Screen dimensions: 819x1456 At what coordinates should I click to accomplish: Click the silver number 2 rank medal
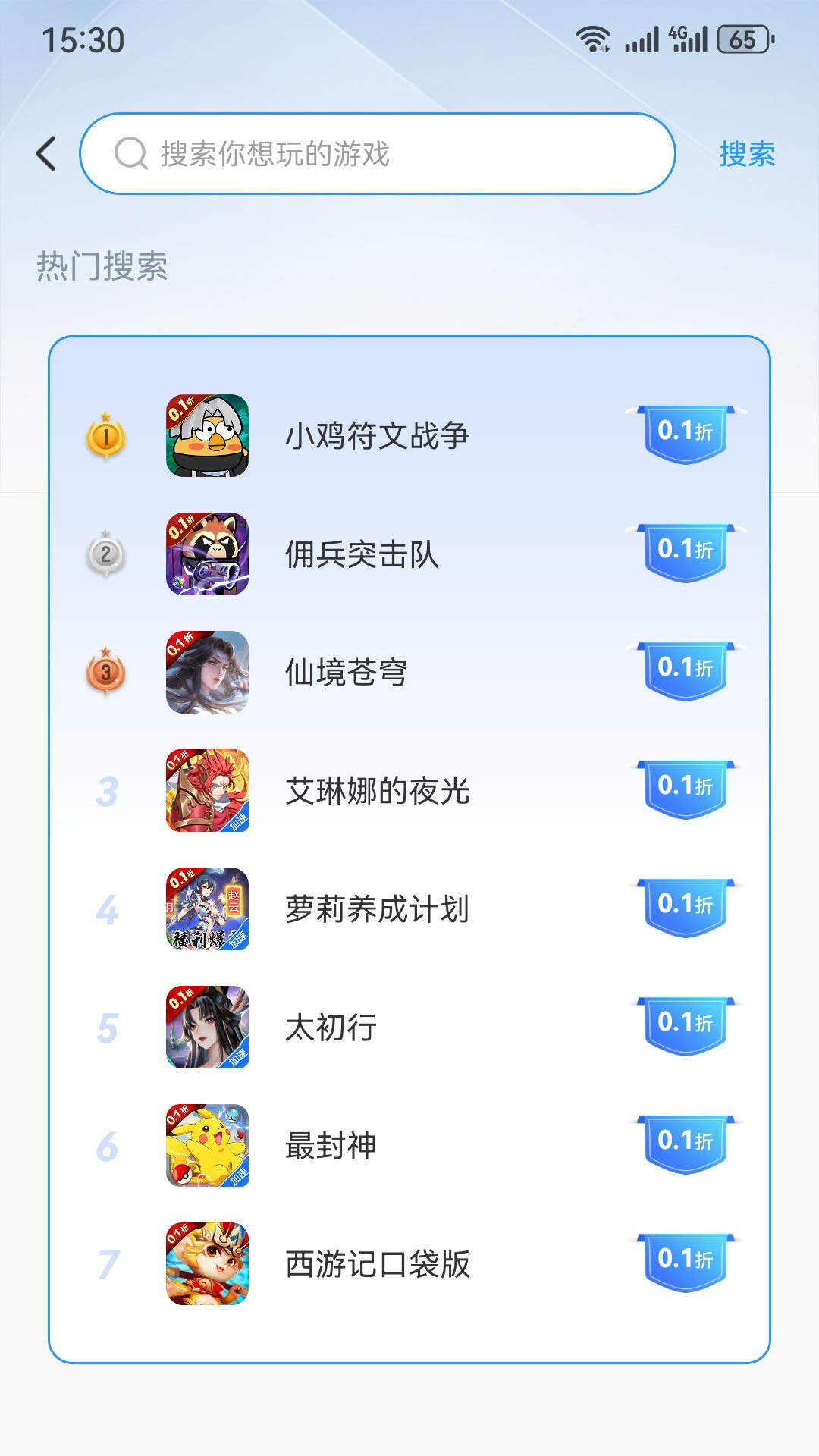click(x=107, y=555)
